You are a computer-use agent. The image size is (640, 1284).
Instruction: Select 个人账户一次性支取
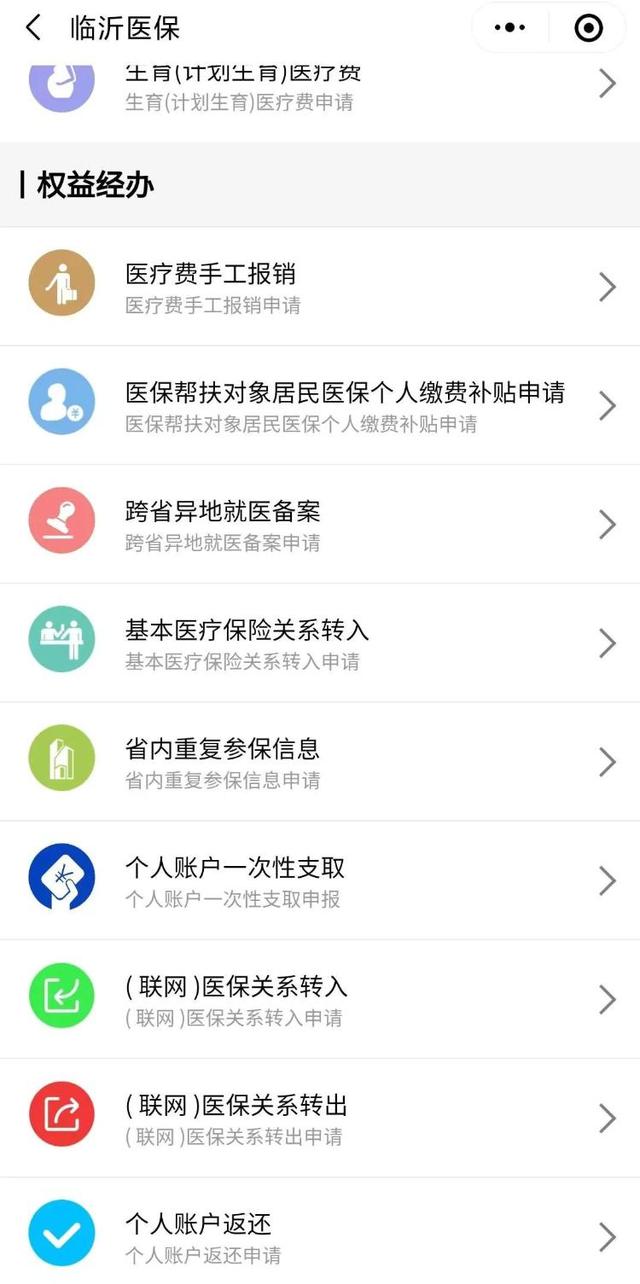[320, 881]
